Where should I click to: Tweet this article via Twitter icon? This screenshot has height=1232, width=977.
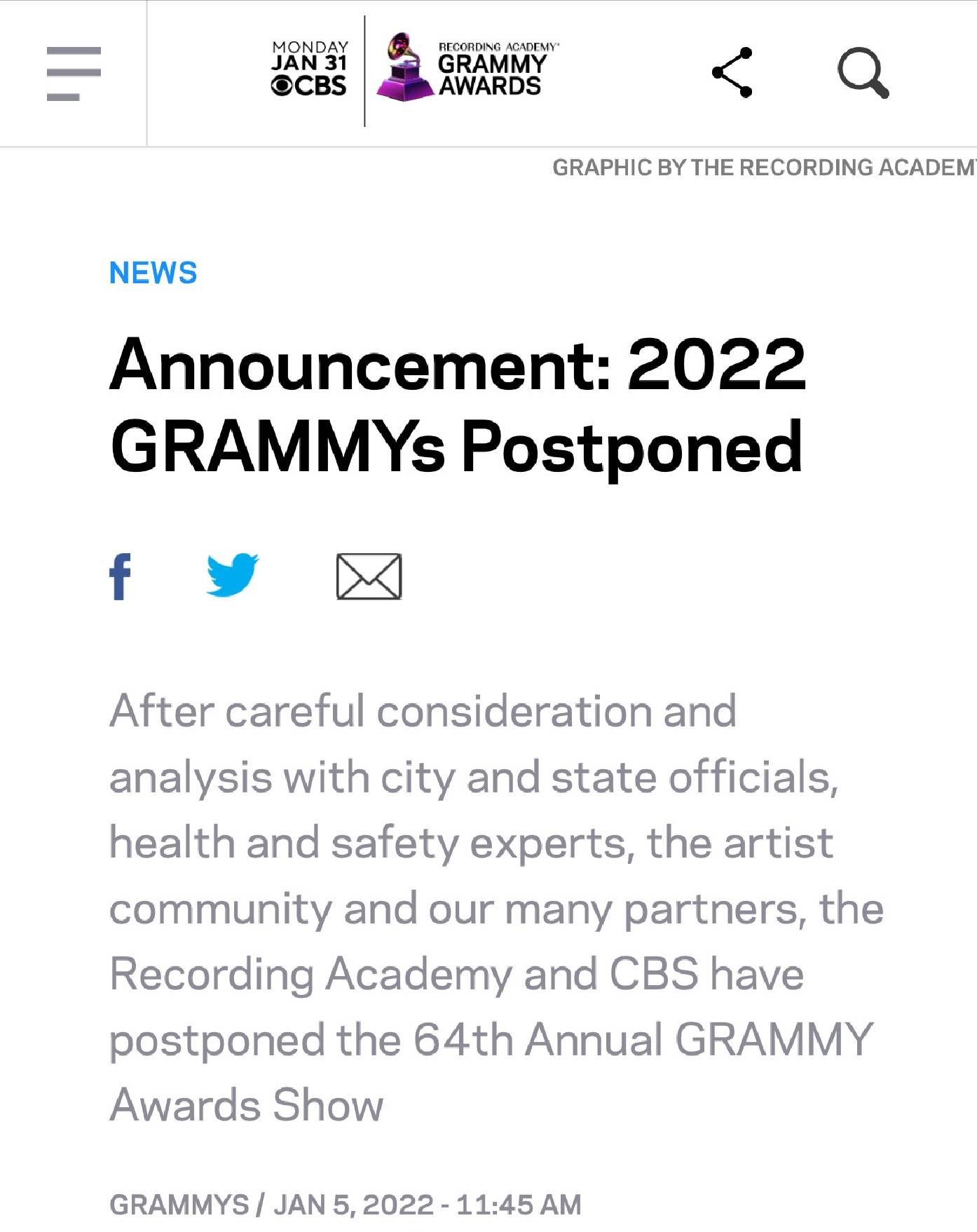(x=233, y=575)
